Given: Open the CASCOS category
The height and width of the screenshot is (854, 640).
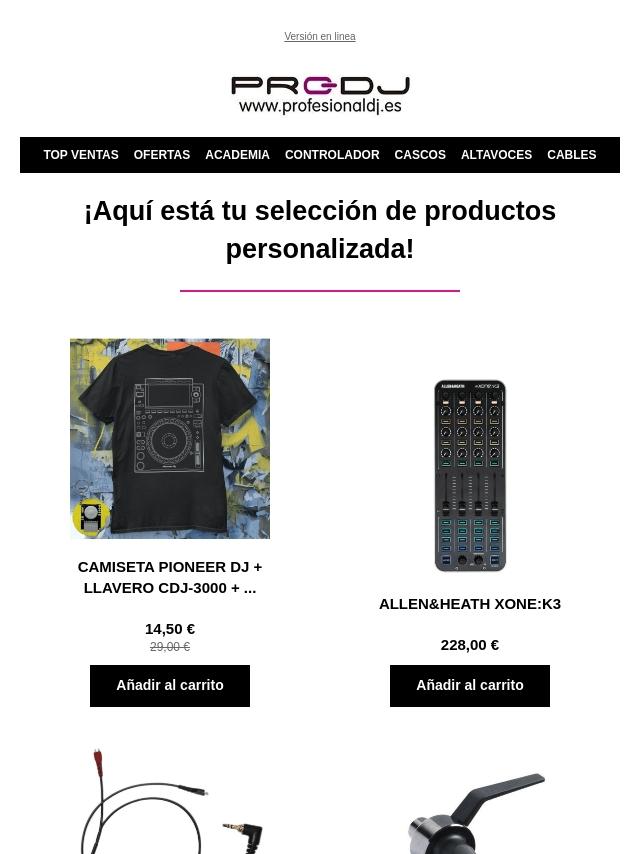Looking at the screenshot, I should (x=420, y=155).
